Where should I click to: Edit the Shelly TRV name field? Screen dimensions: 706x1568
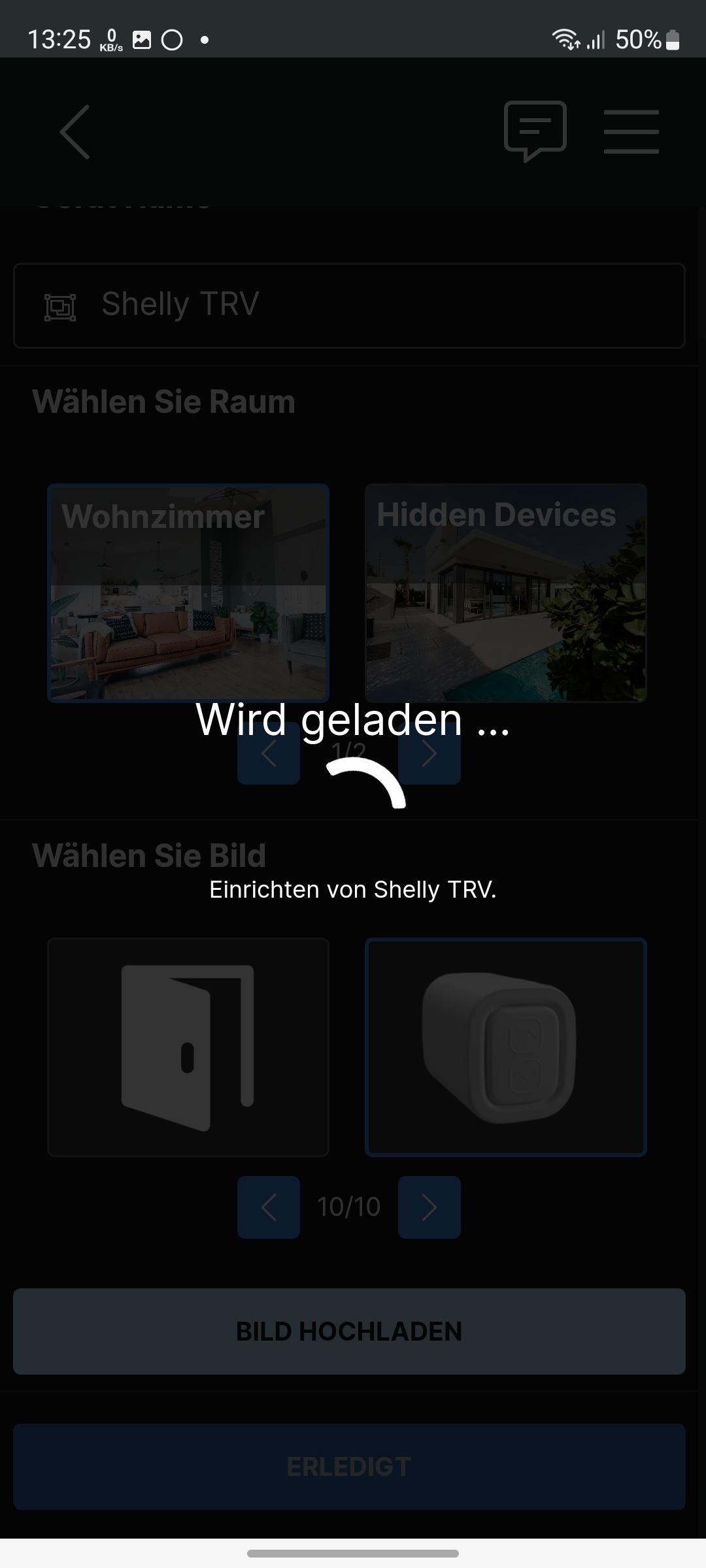point(349,305)
